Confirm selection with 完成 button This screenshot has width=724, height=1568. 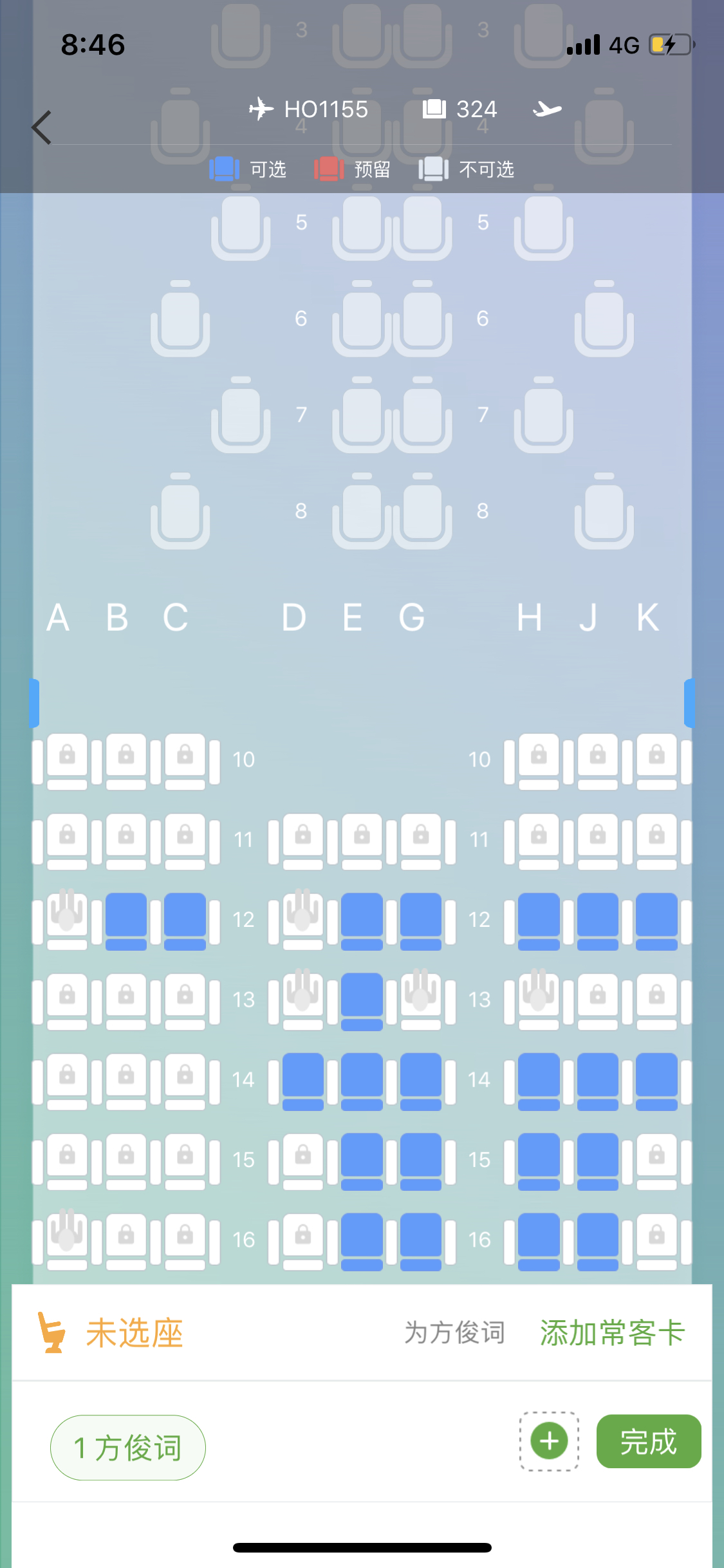(x=648, y=1441)
